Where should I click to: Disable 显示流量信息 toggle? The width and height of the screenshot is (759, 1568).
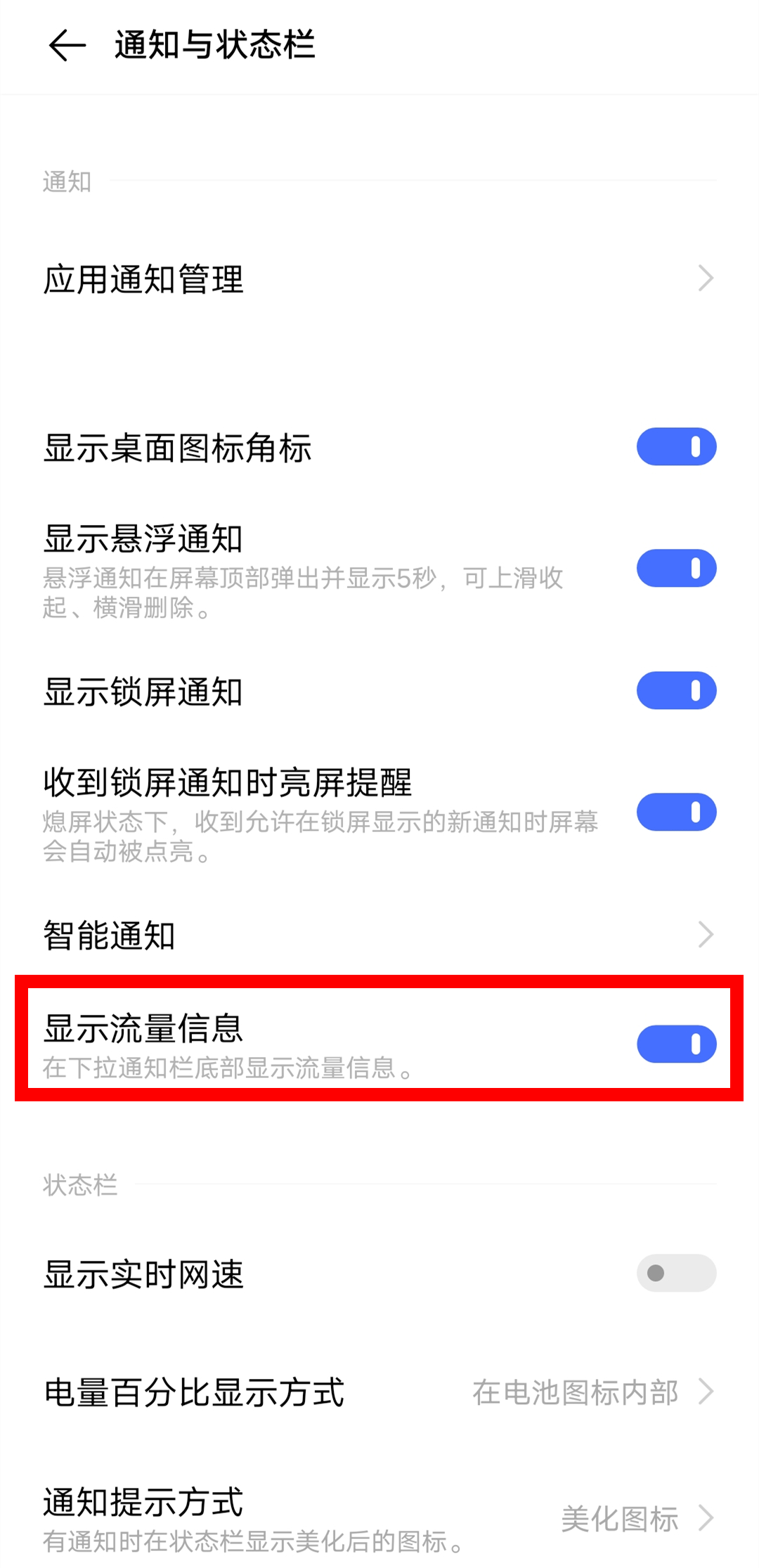tap(676, 1044)
